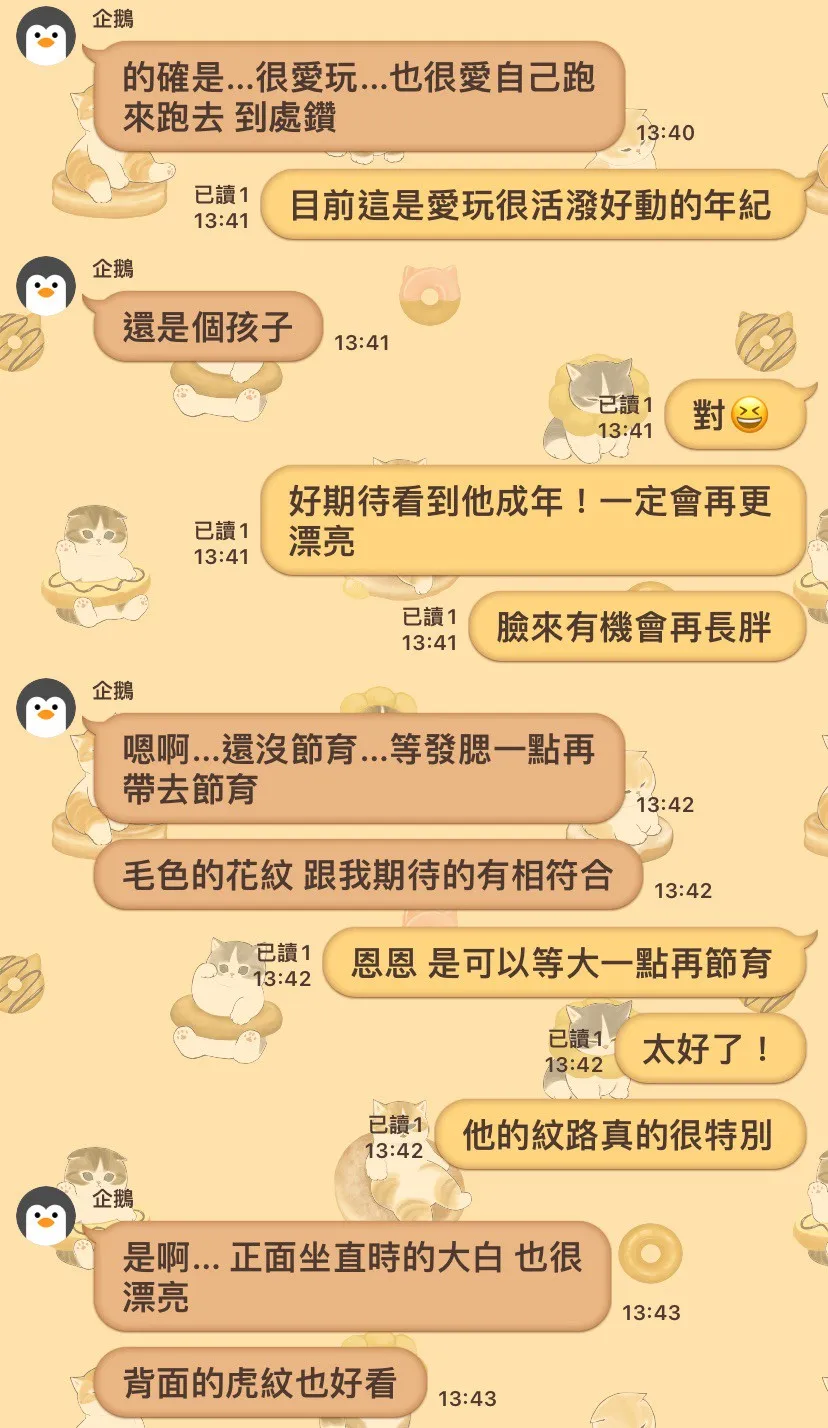Open 企鵝's avatar beside 還是個孩子 message
Image resolution: width=828 pixels, height=1428 pixels.
coord(47,286)
